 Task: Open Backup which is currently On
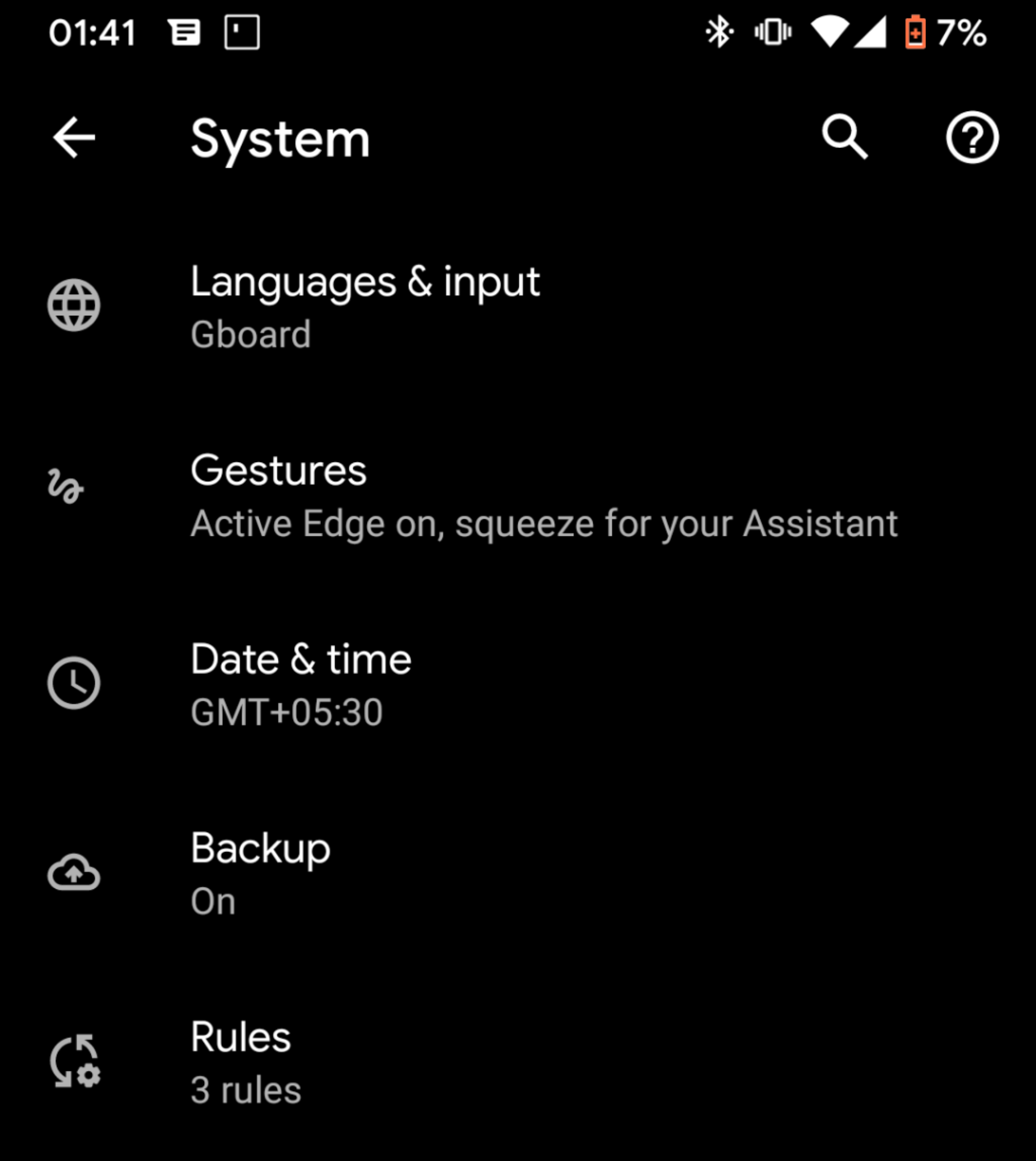(x=259, y=874)
